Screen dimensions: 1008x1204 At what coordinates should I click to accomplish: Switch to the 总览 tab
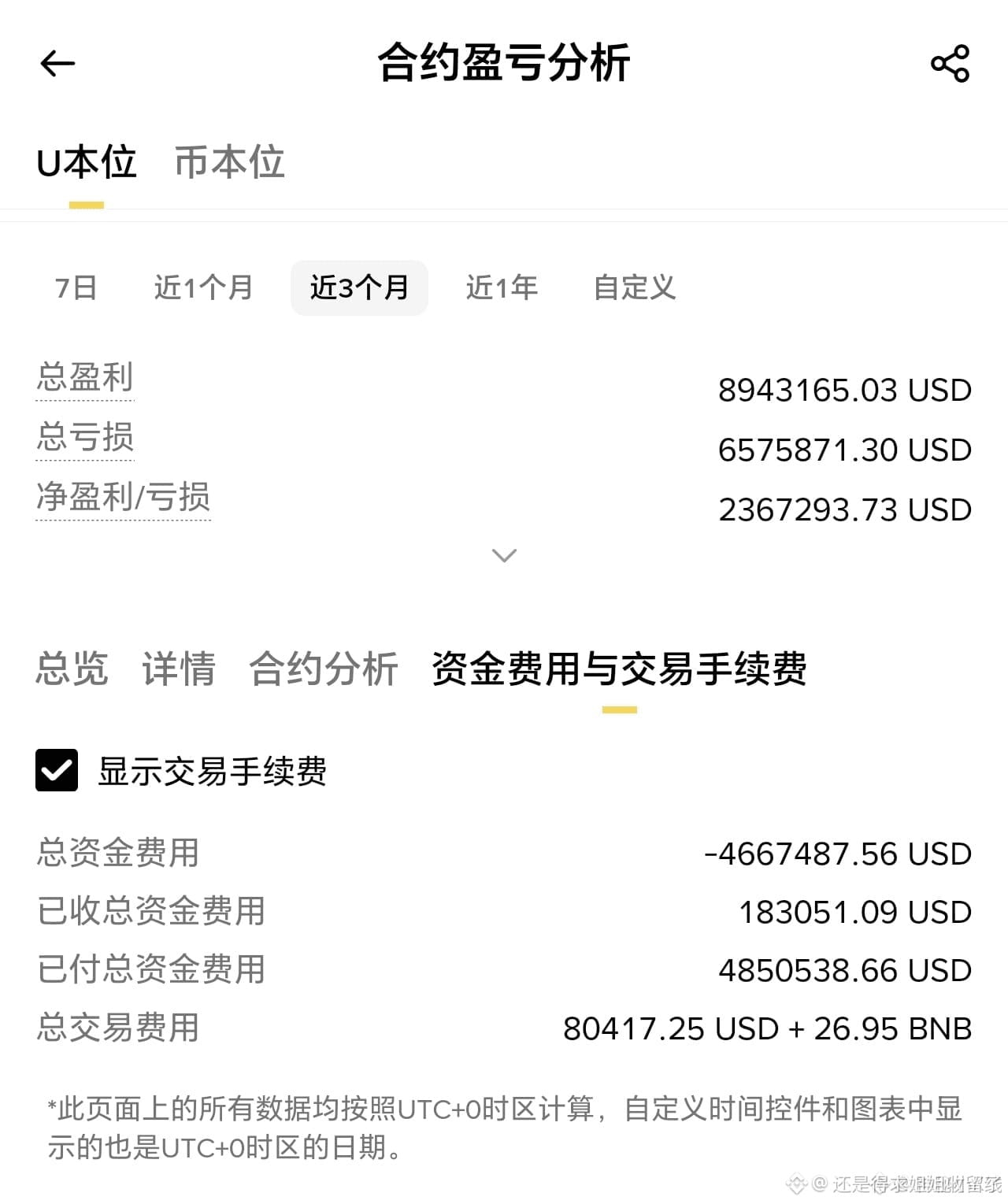pyautogui.click(x=72, y=669)
